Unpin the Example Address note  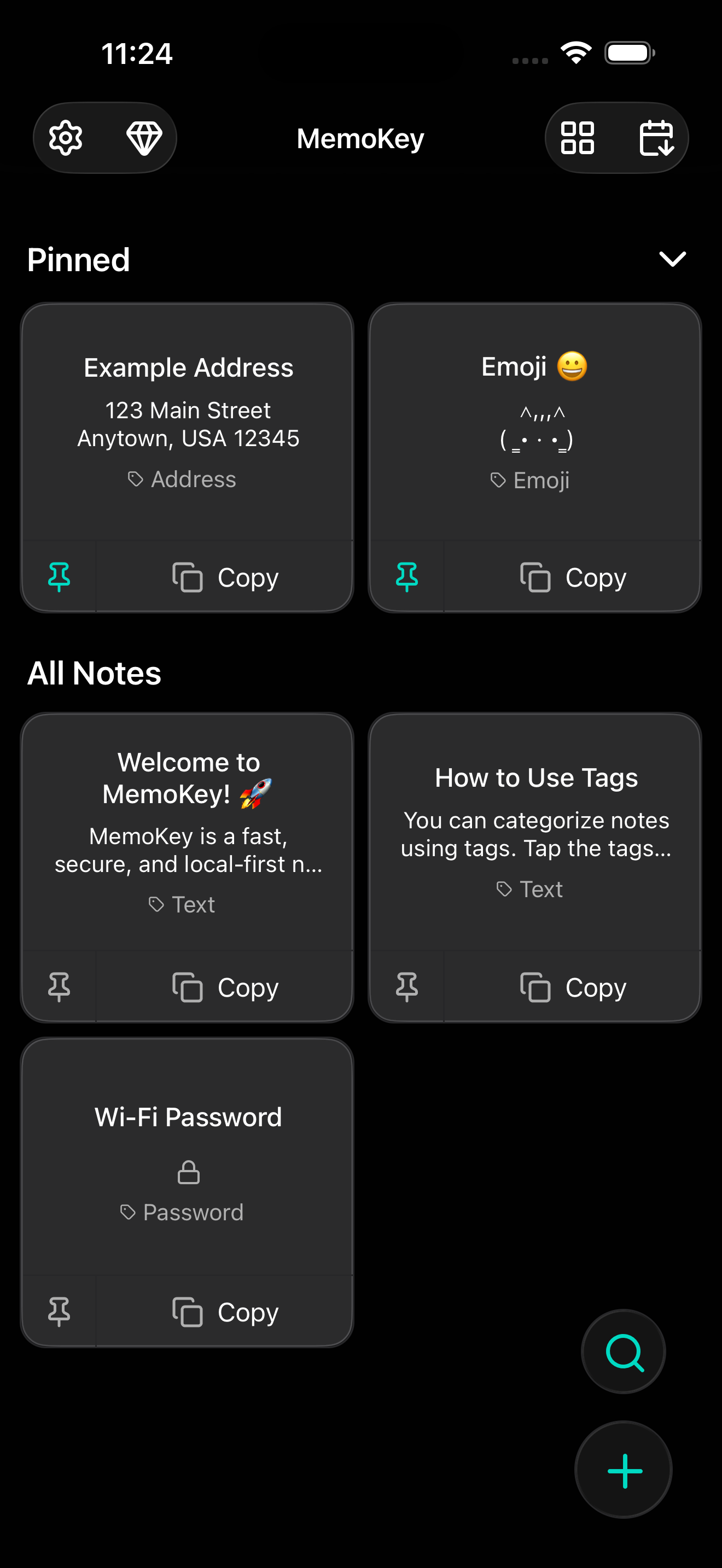click(59, 576)
